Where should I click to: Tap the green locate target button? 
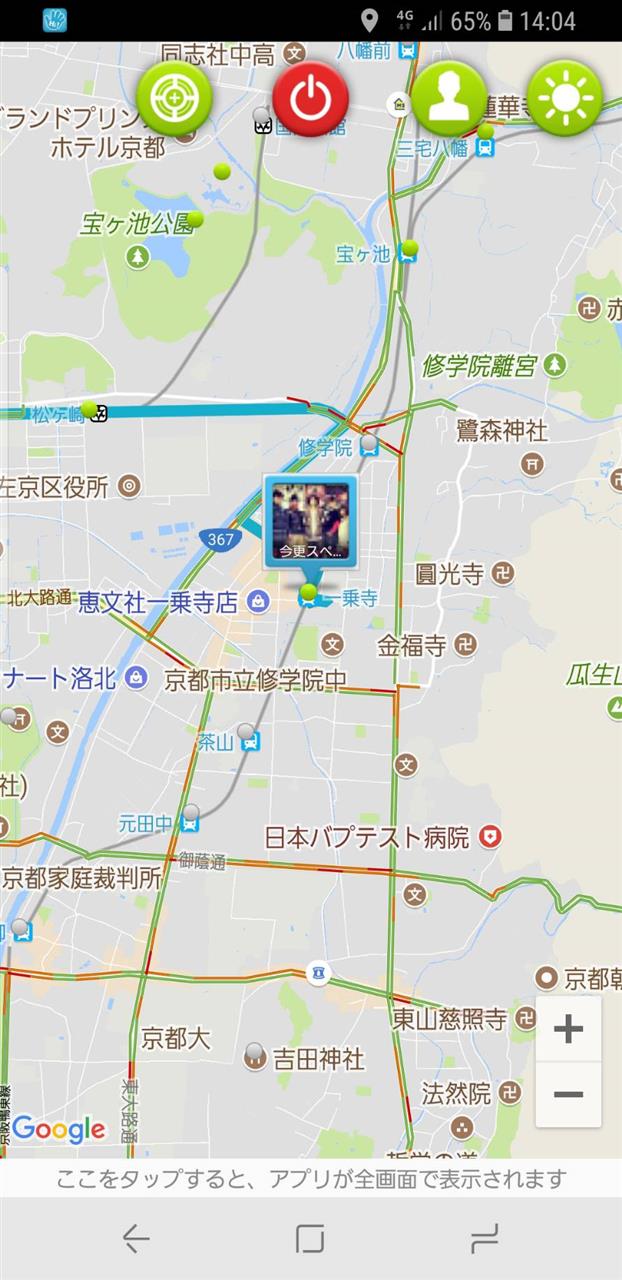175,98
